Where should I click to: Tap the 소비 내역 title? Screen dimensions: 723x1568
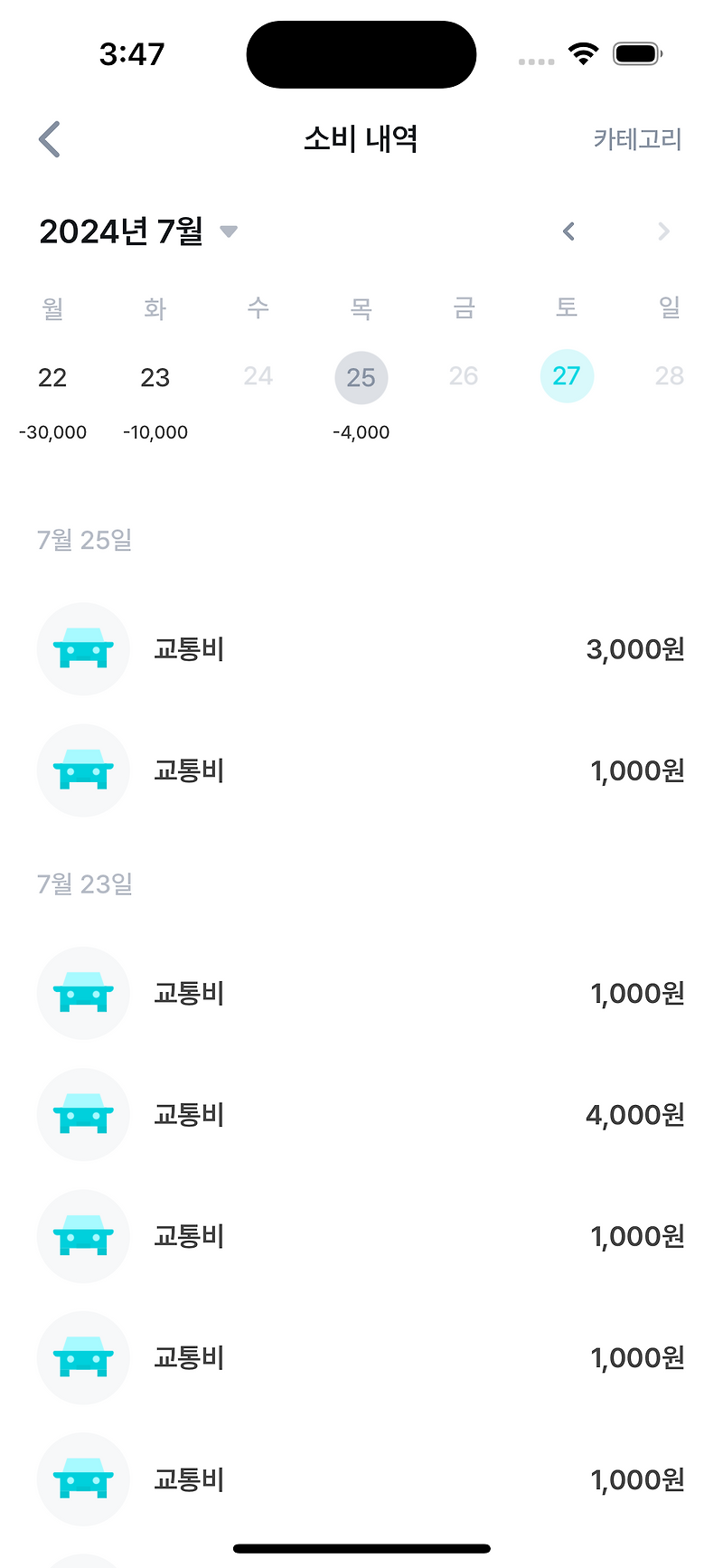click(x=361, y=139)
